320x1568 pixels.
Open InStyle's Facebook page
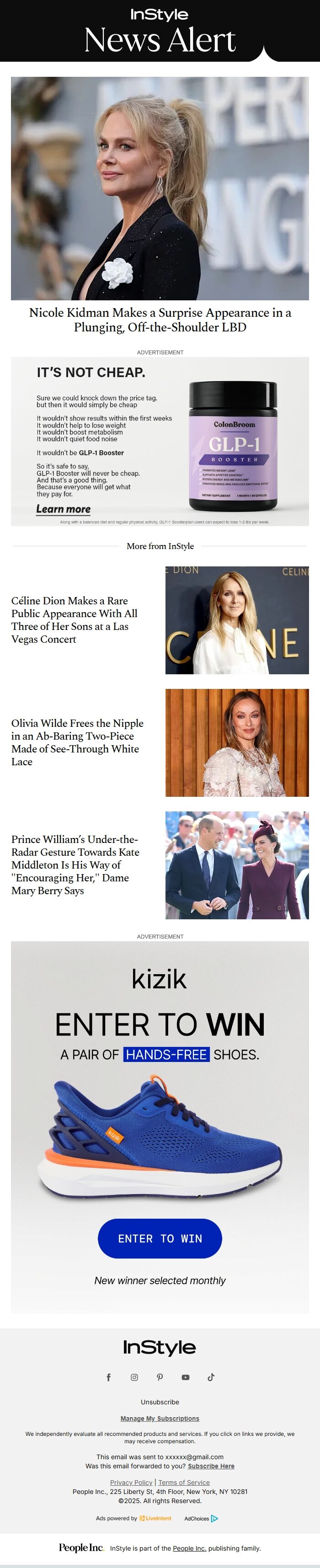(x=109, y=1377)
